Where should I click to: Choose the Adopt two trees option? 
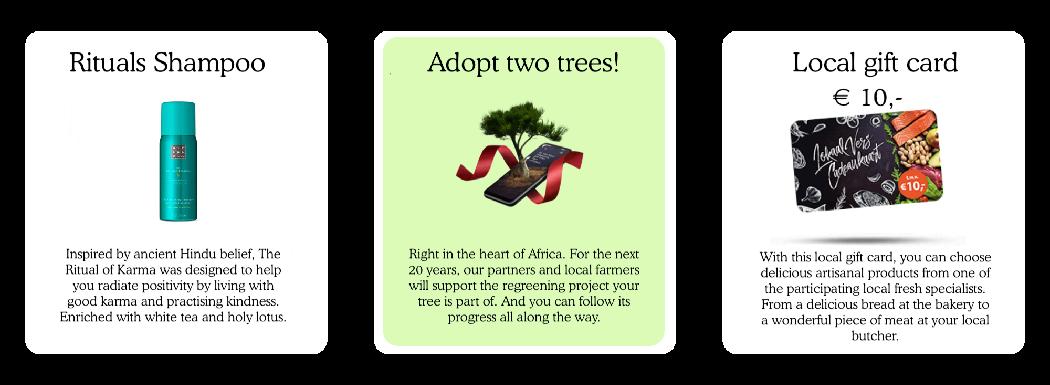point(524,192)
